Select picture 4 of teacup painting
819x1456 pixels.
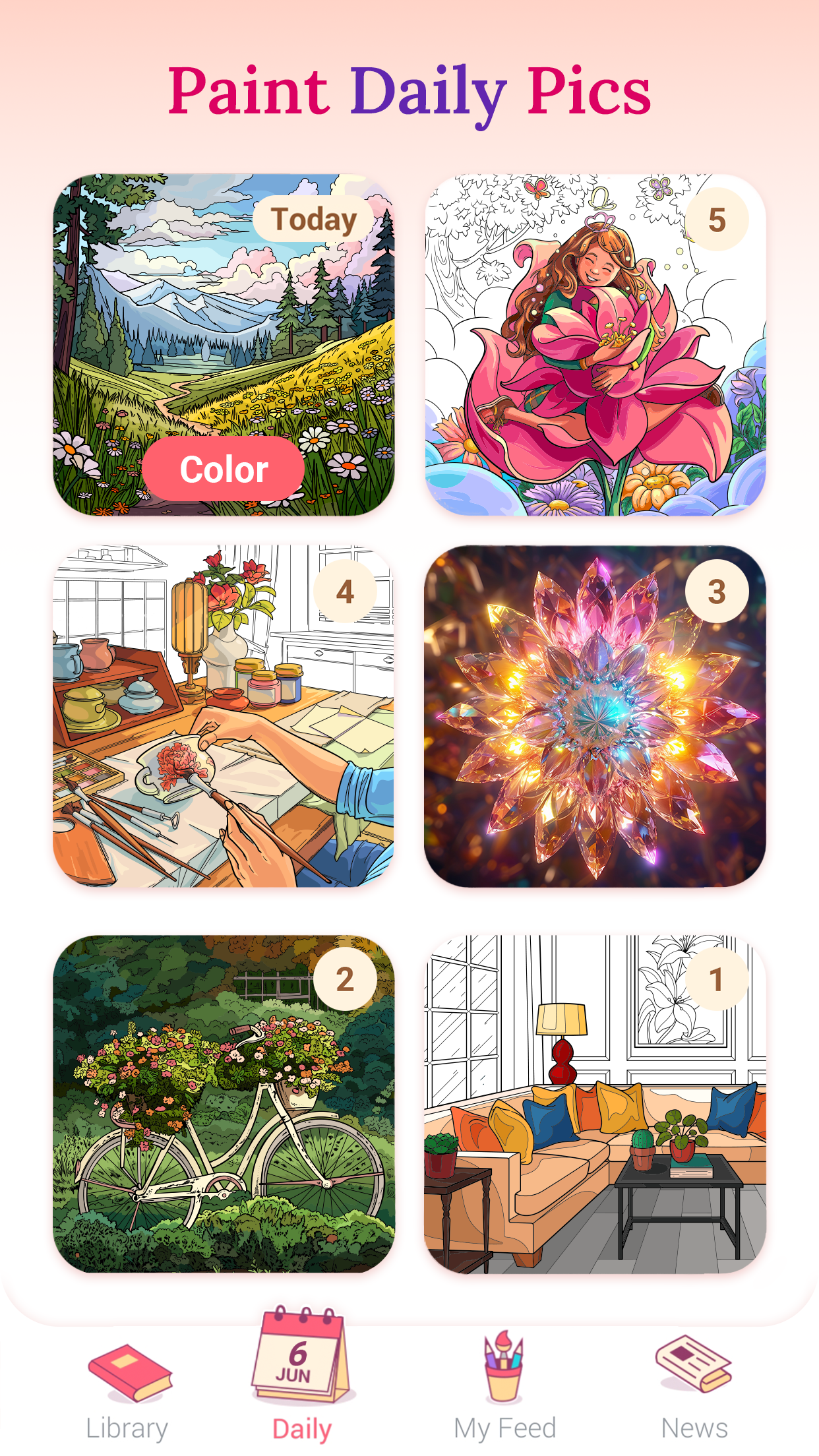224,716
